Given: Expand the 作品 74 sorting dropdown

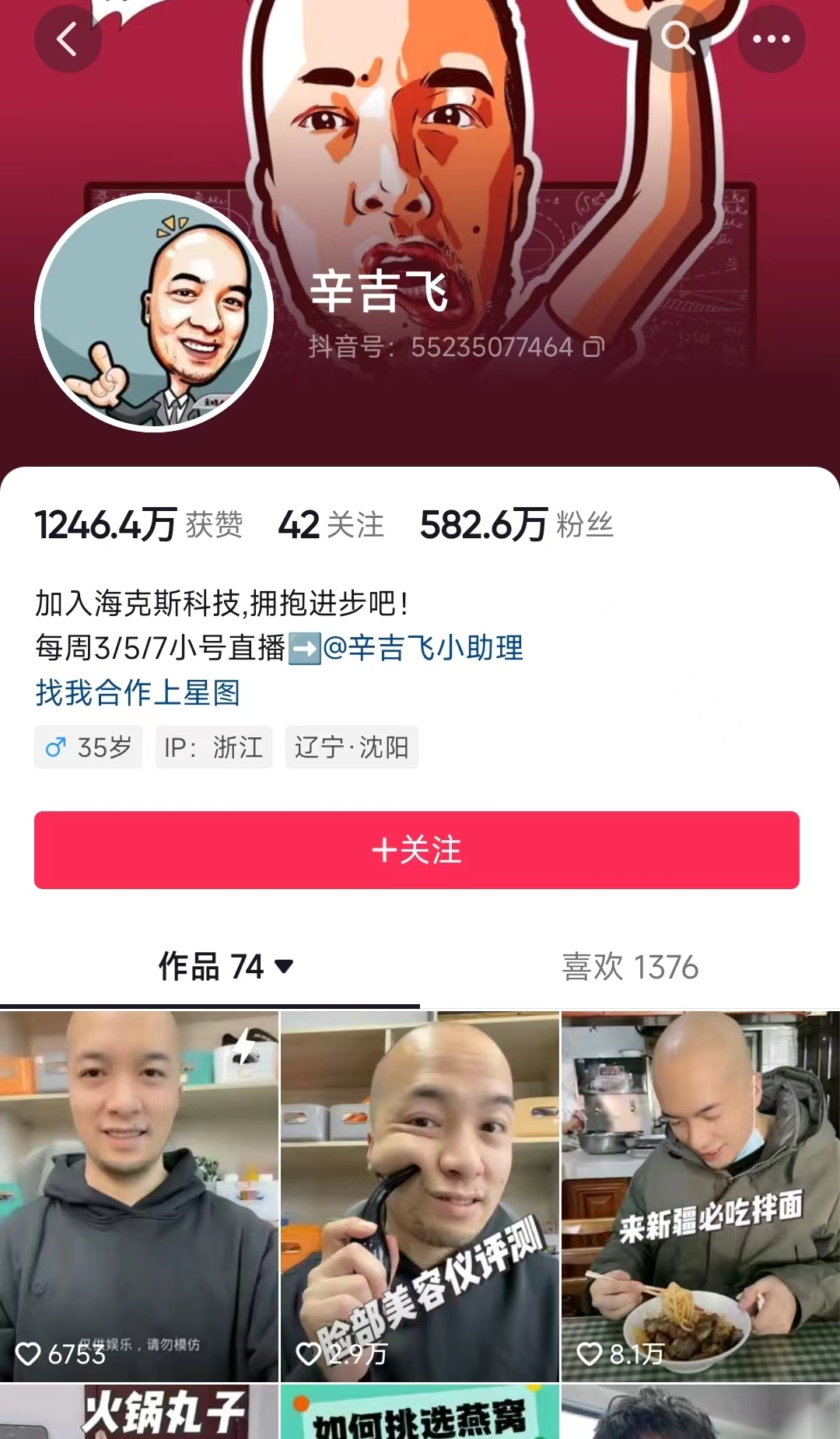Looking at the screenshot, I should 284,967.
